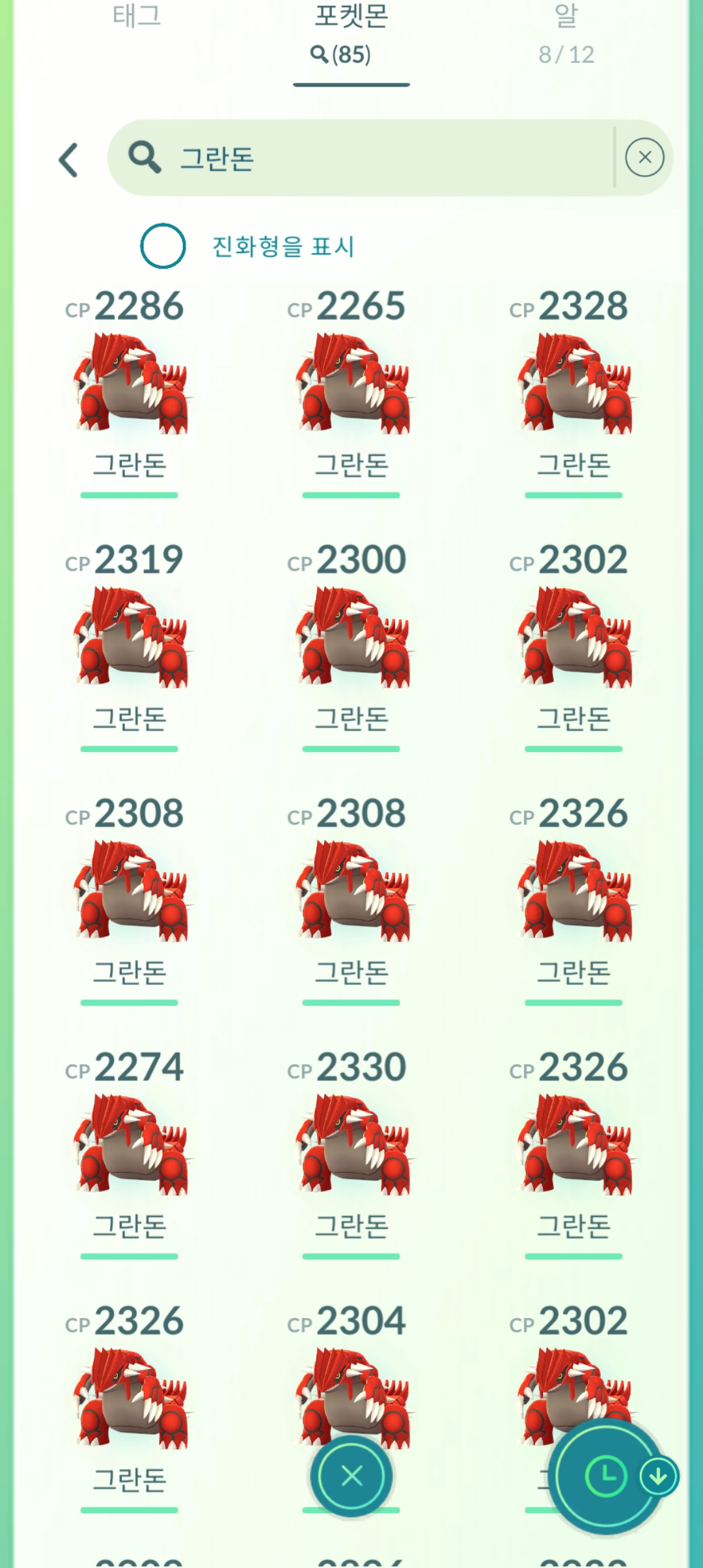Go back using the left arrow
Image resolution: width=703 pixels, height=1568 pixels.
tap(69, 160)
